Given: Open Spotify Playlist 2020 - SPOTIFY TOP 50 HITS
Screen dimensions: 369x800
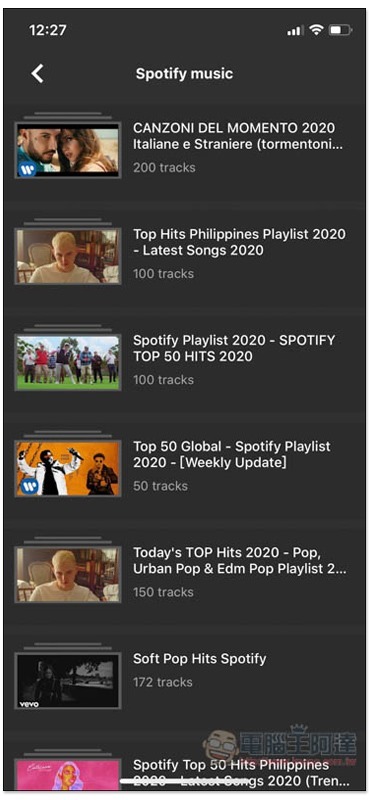Looking at the screenshot, I should 184,362.
